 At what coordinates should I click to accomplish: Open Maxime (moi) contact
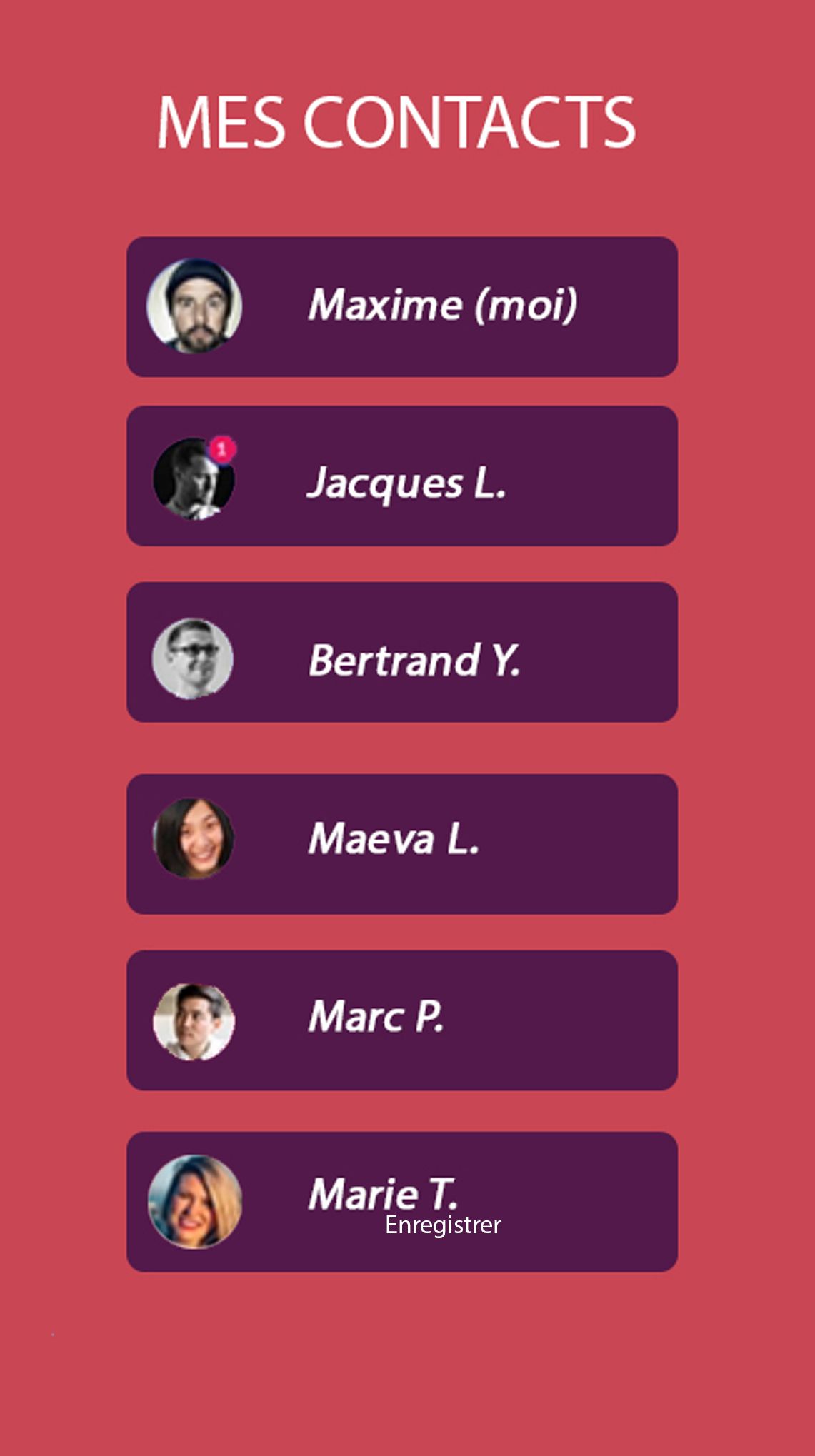(401, 306)
